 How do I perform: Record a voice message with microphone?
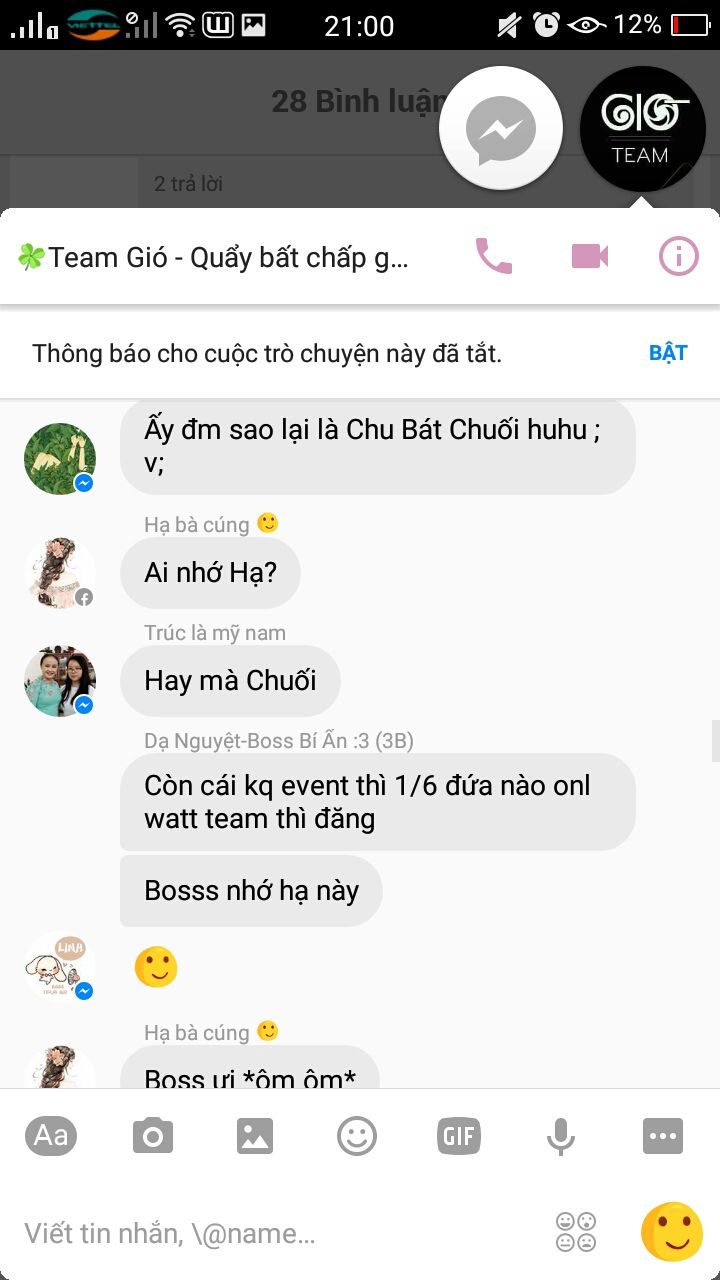tap(561, 1136)
